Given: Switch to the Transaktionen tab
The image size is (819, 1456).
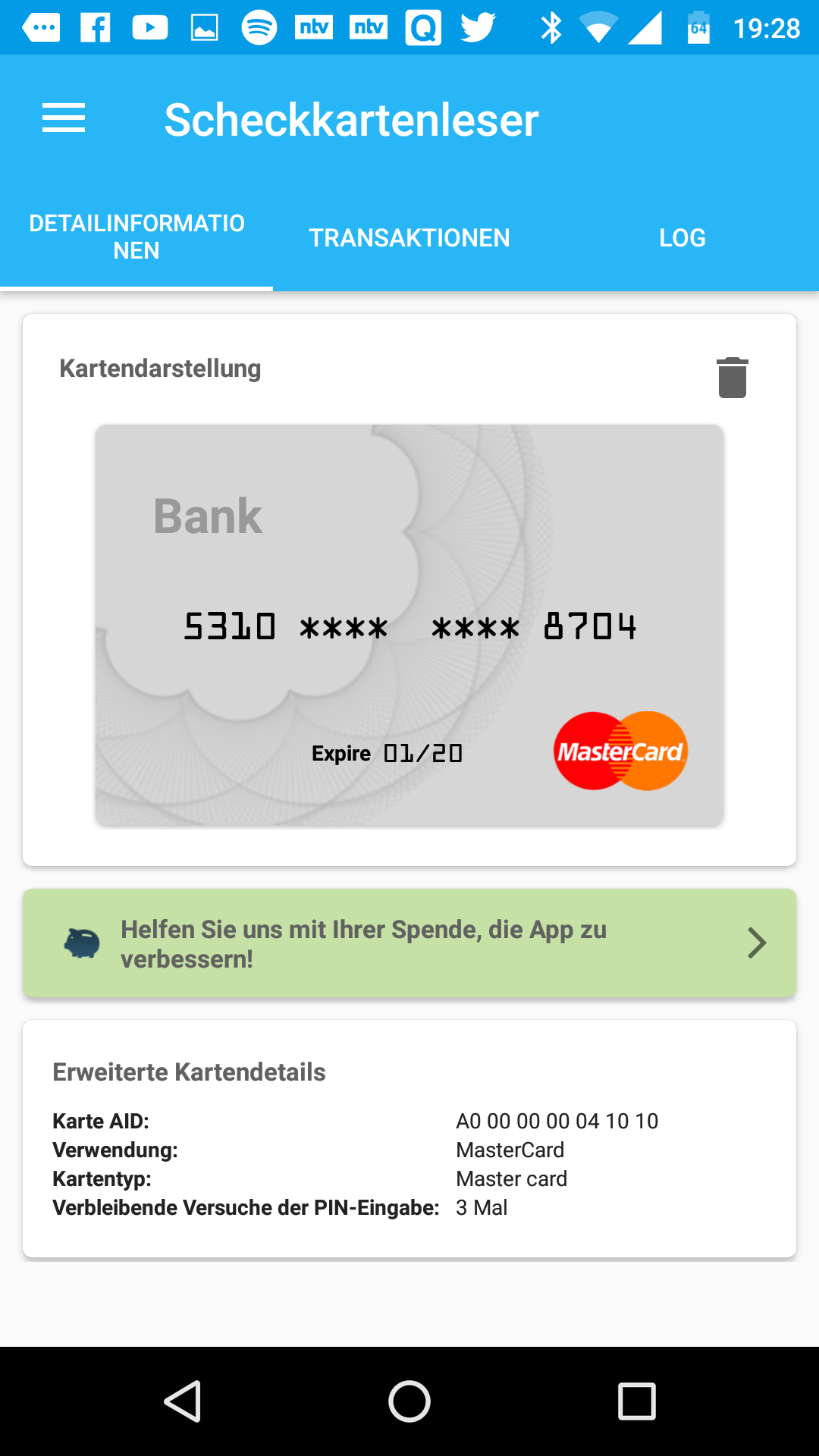Looking at the screenshot, I should 409,238.
